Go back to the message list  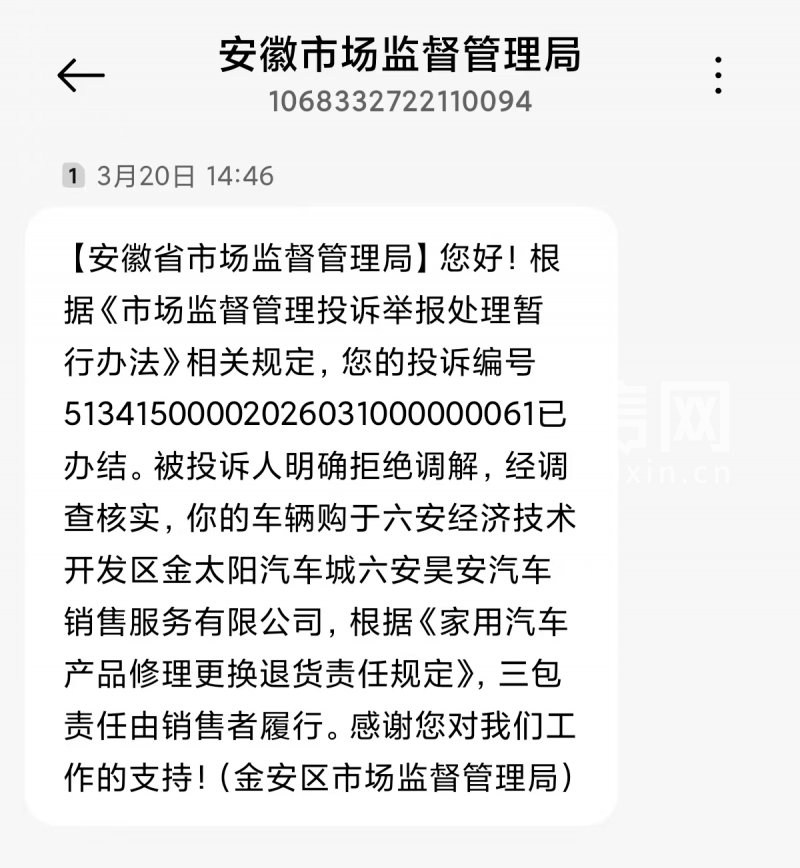(80, 75)
